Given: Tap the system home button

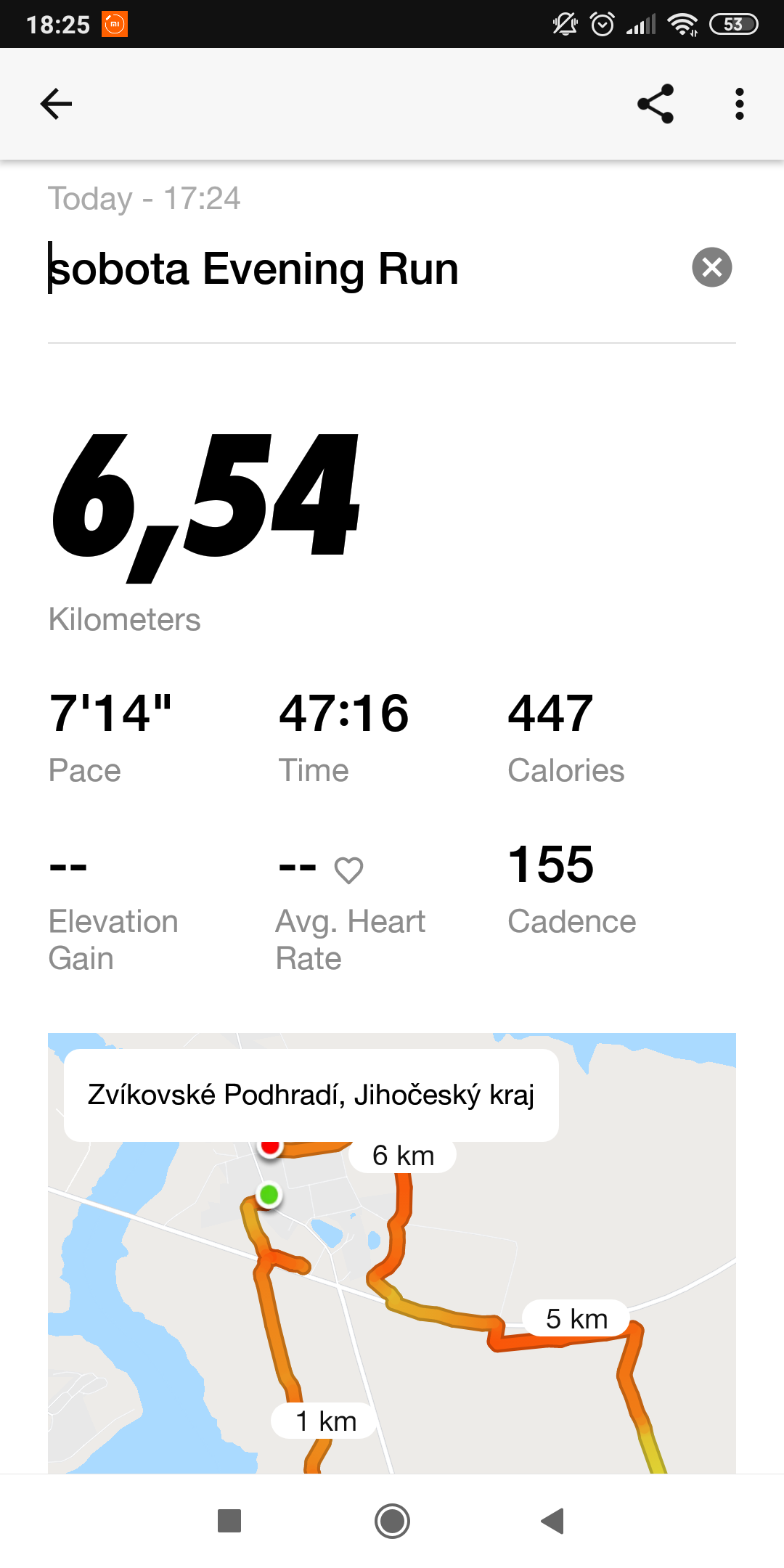Looking at the screenshot, I should 392,1521.
